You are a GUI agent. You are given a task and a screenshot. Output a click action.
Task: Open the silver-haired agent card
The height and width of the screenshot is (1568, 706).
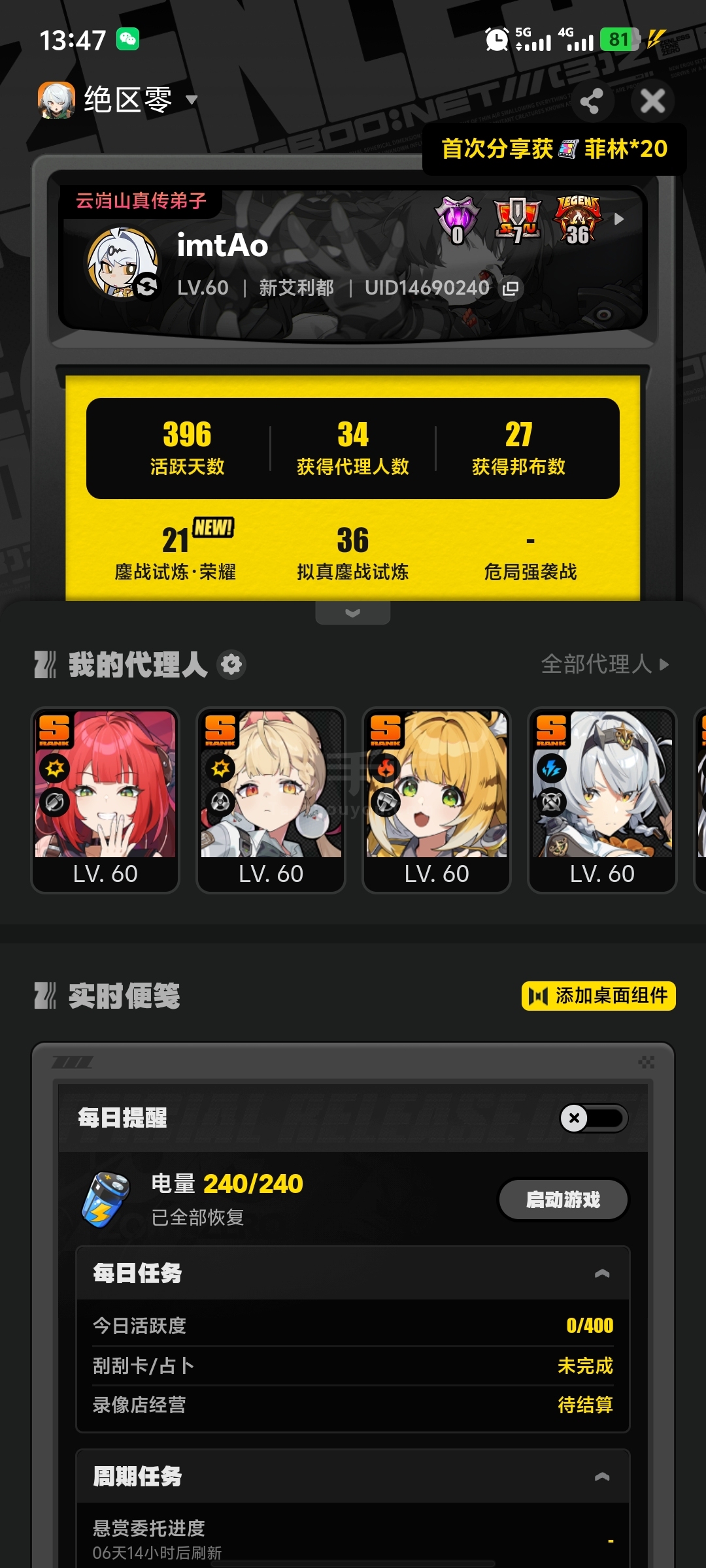click(x=602, y=800)
